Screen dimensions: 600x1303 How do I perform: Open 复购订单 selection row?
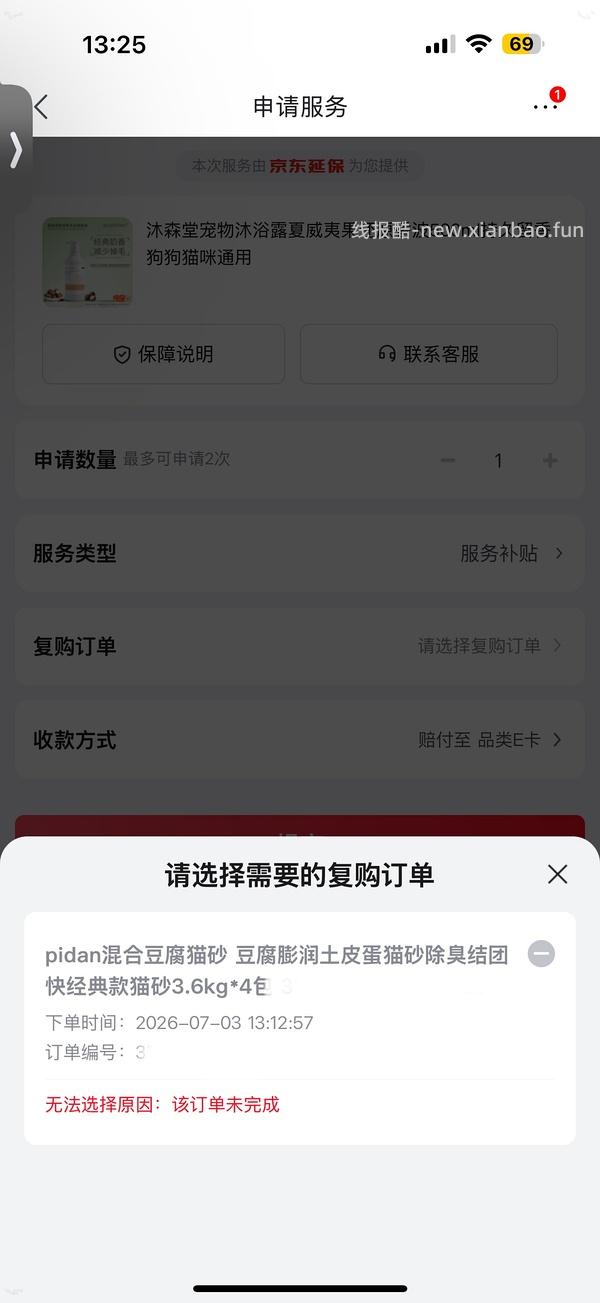(x=300, y=646)
